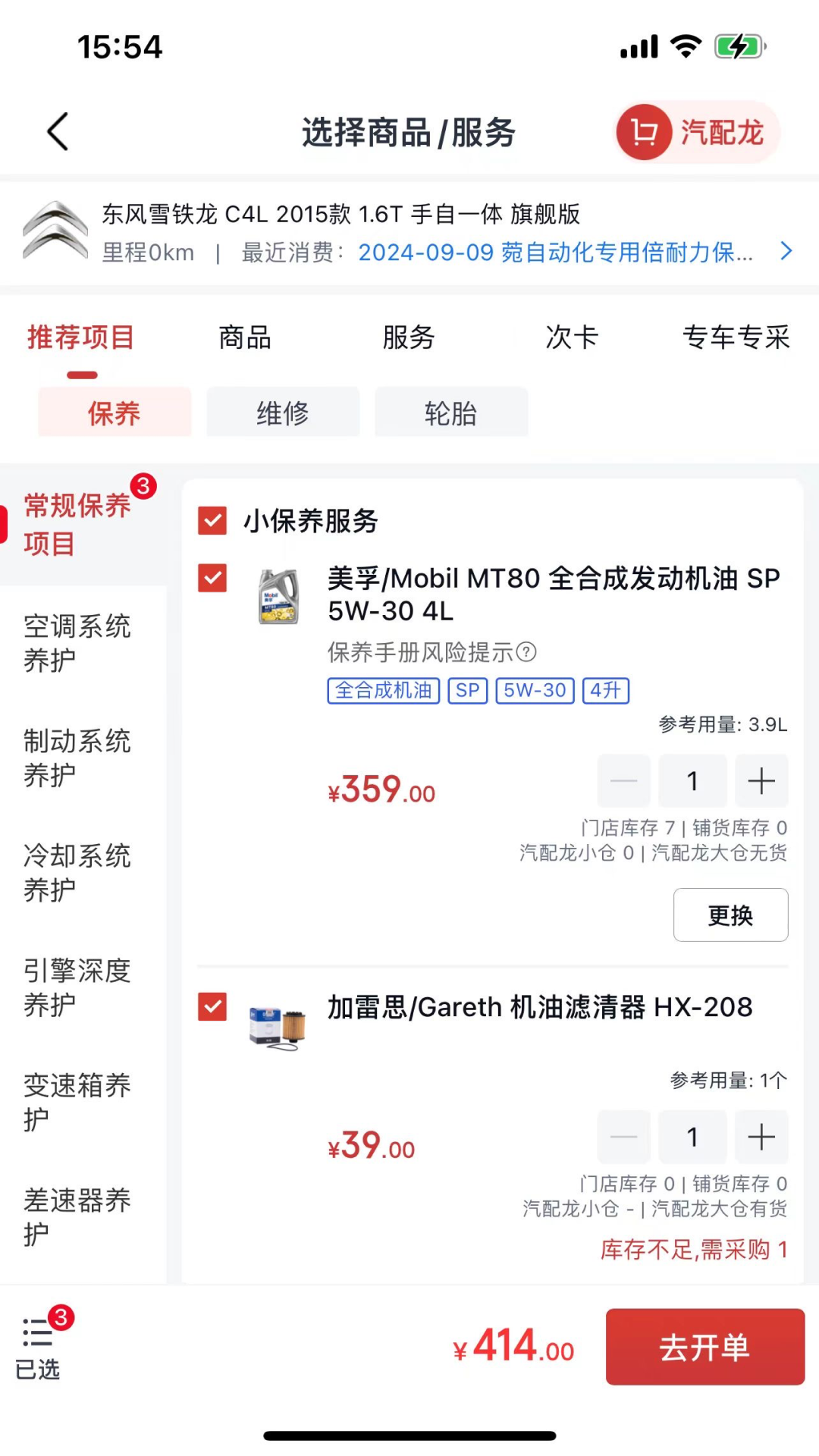This screenshot has width=819, height=1456.
Task: Switch to the 商品 tab
Action: [x=244, y=337]
